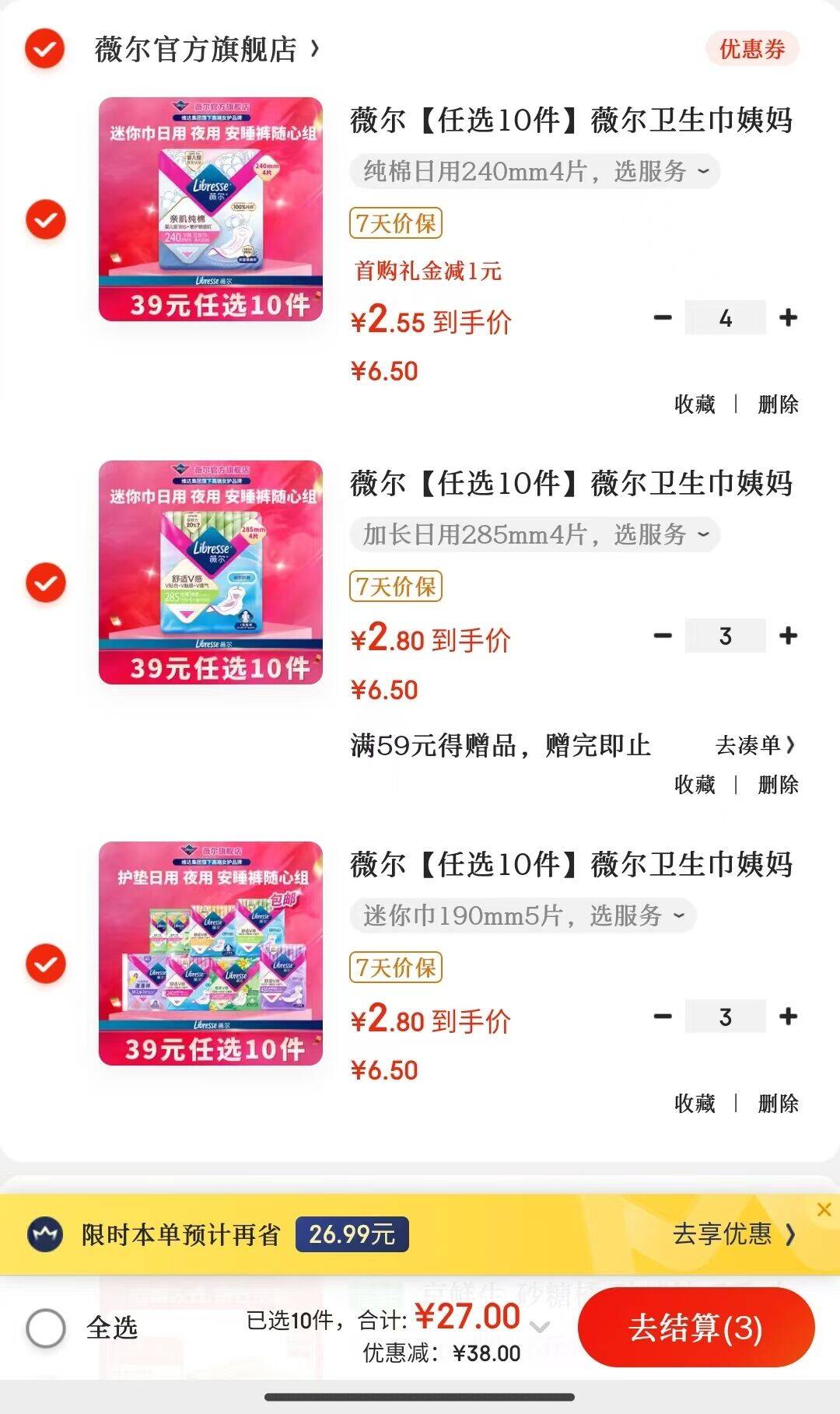Deselect the 加长日用285mm4片 item checkbox

[46, 583]
